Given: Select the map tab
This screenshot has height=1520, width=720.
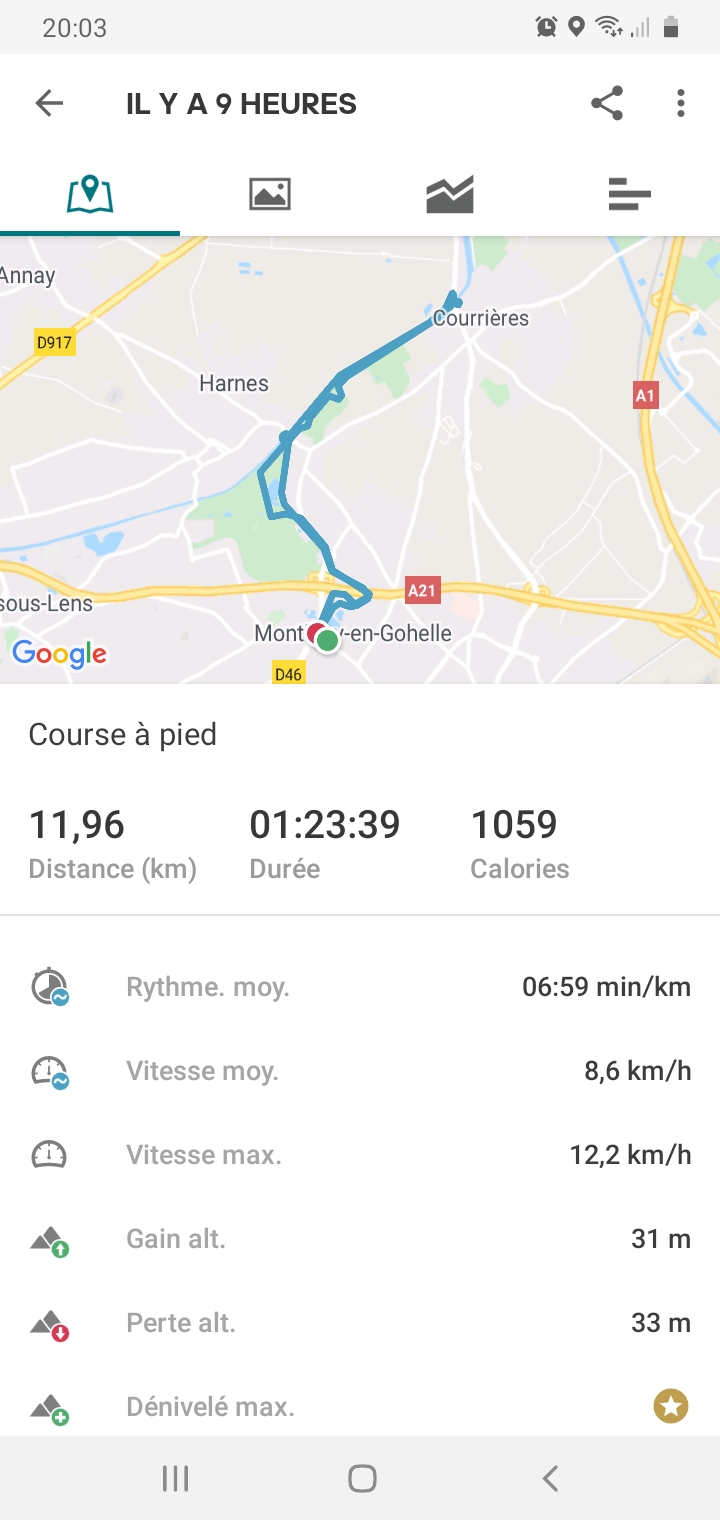Looking at the screenshot, I should click(x=90, y=193).
